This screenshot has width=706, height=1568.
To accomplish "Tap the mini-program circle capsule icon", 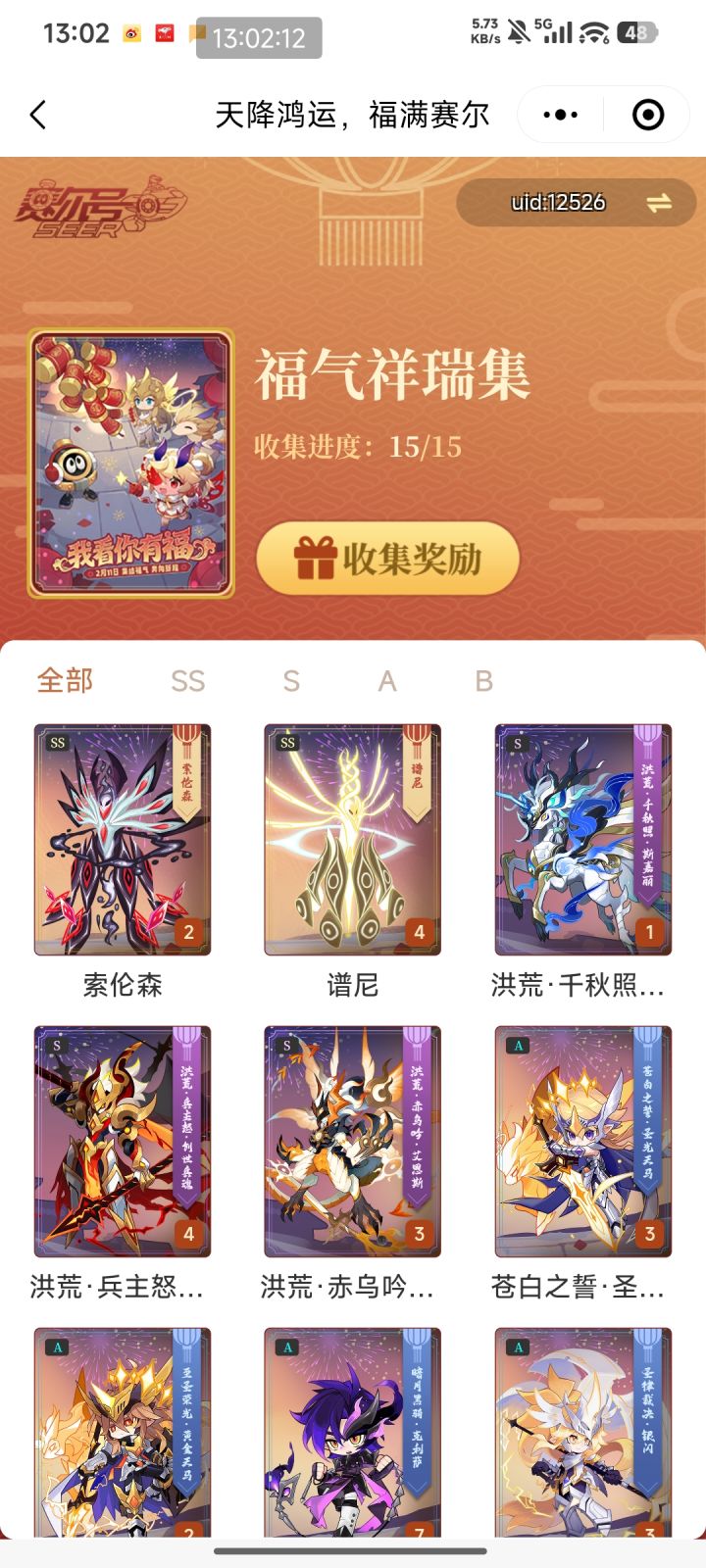I will click(646, 115).
